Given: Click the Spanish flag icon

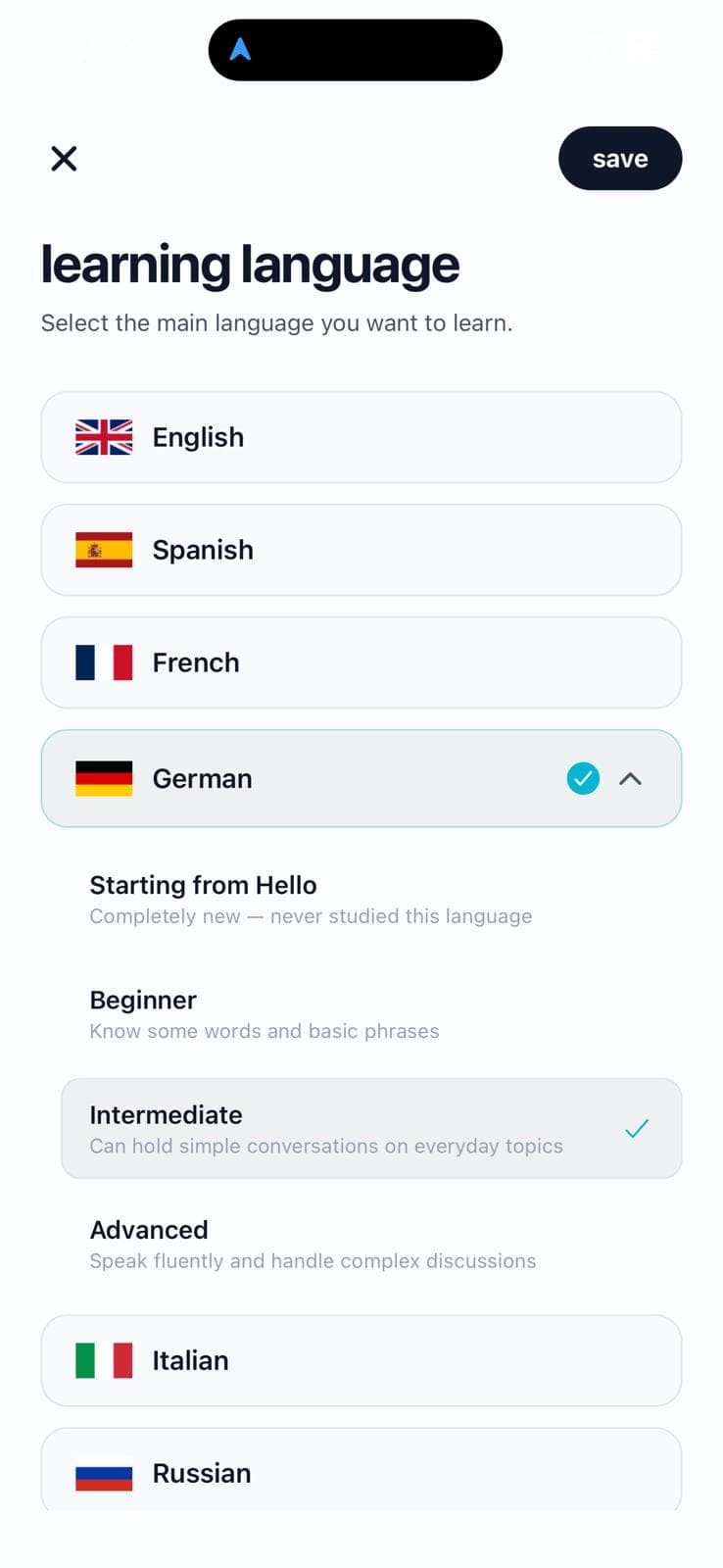Looking at the screenshot, I should [x=102, y=550].
